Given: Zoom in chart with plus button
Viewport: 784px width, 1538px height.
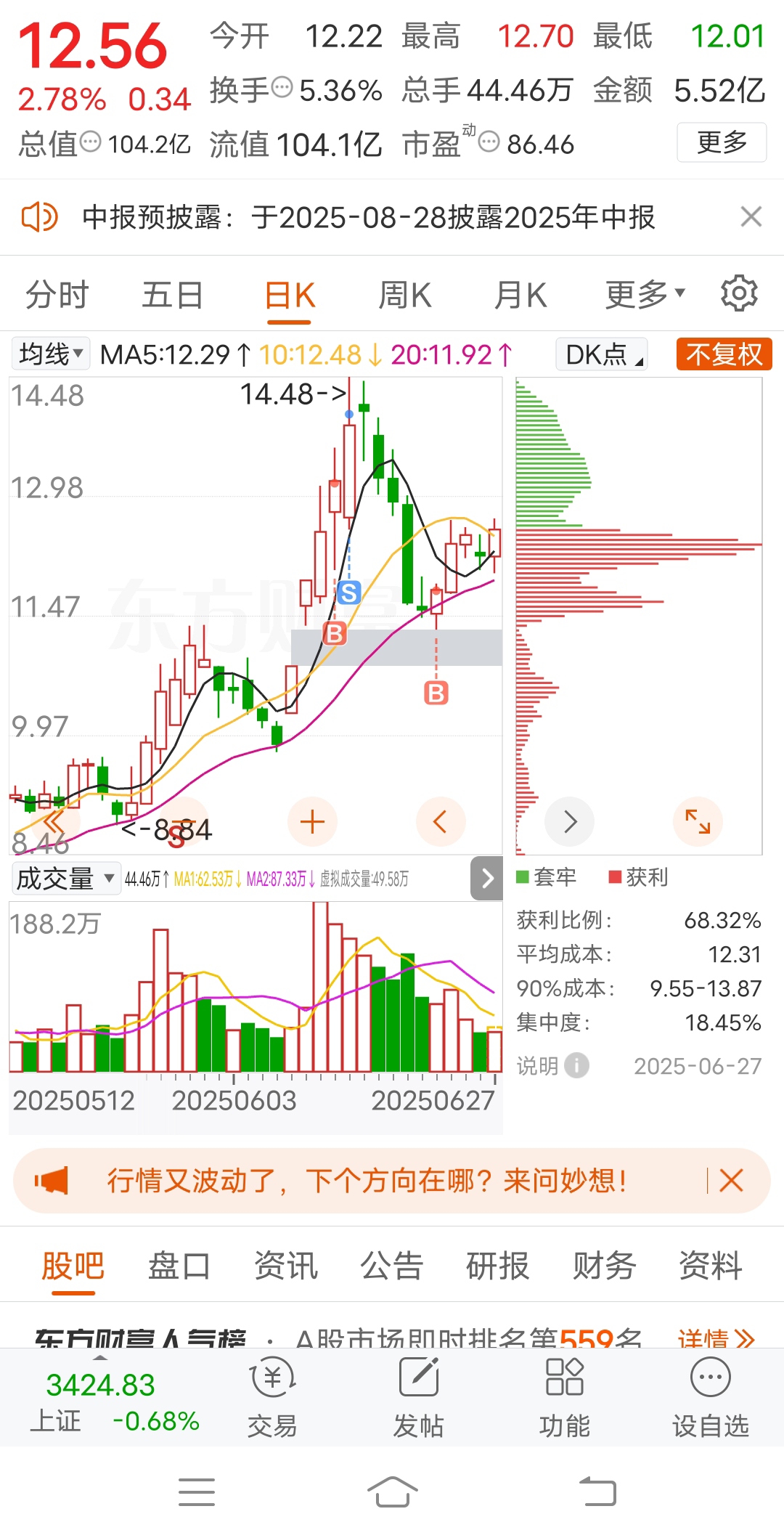Looking at the screenshot, I should click(x=312, y=822).
